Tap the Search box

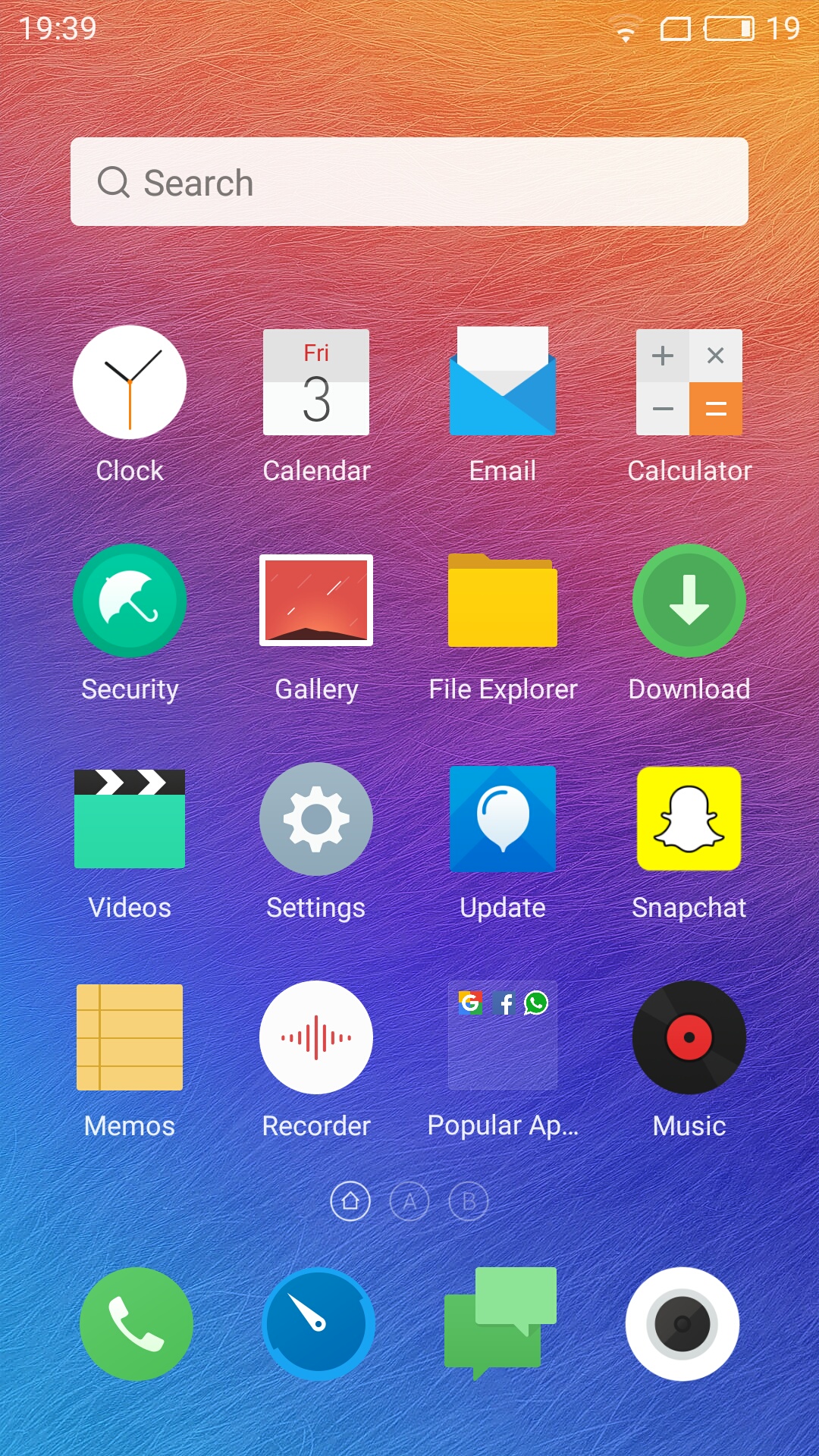pos(409,182)
